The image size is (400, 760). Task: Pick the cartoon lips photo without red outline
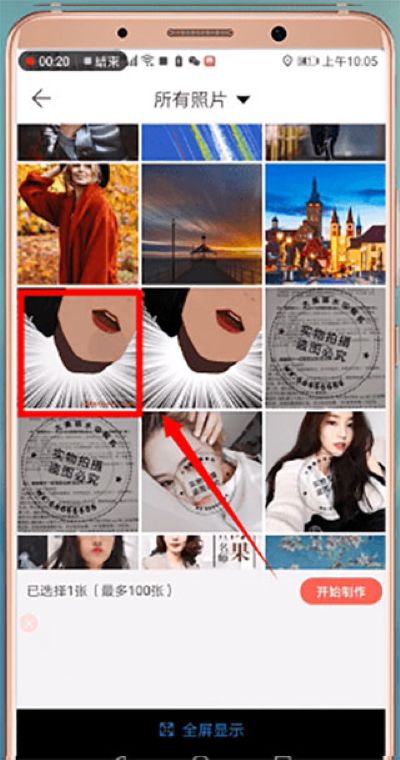203,348
